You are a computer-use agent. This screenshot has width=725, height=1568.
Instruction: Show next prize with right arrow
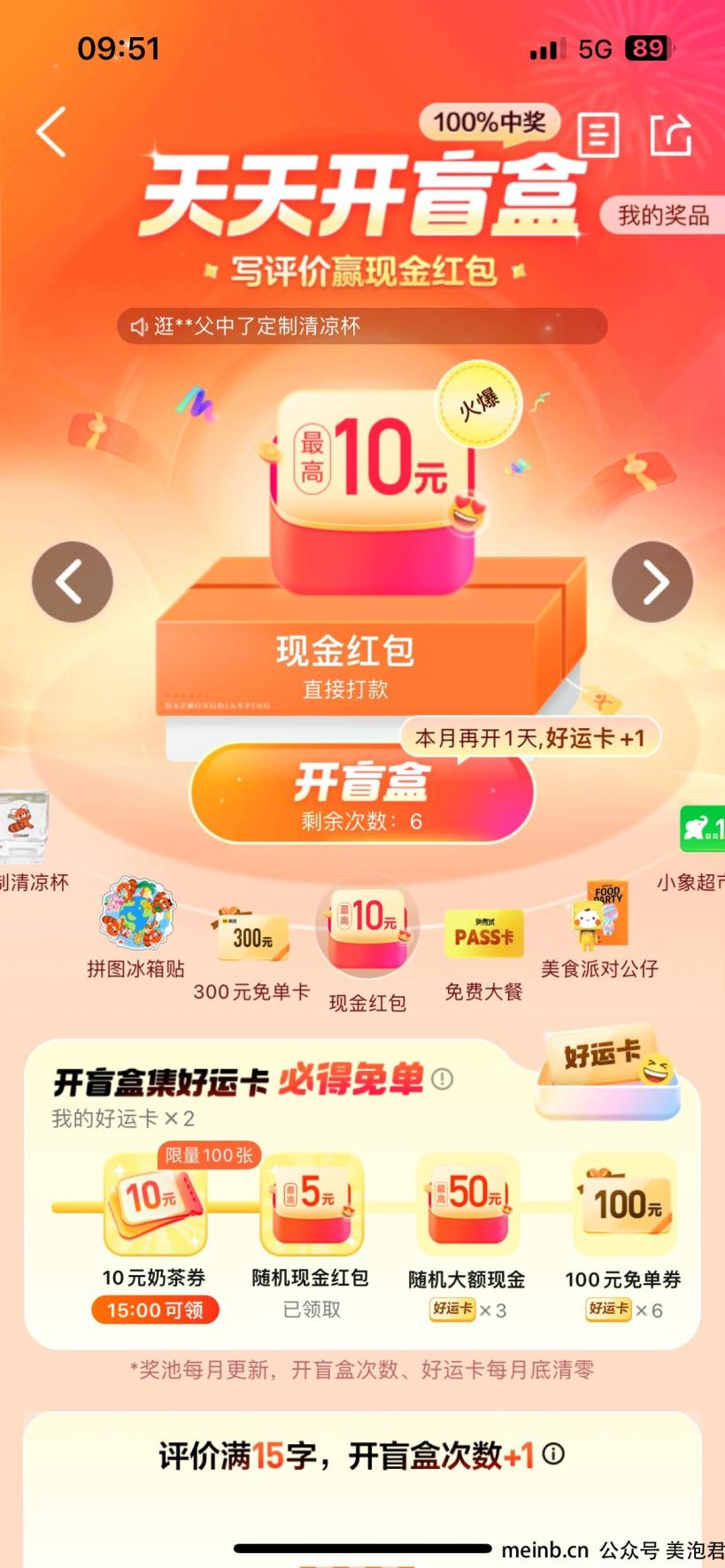click(652, 582)
